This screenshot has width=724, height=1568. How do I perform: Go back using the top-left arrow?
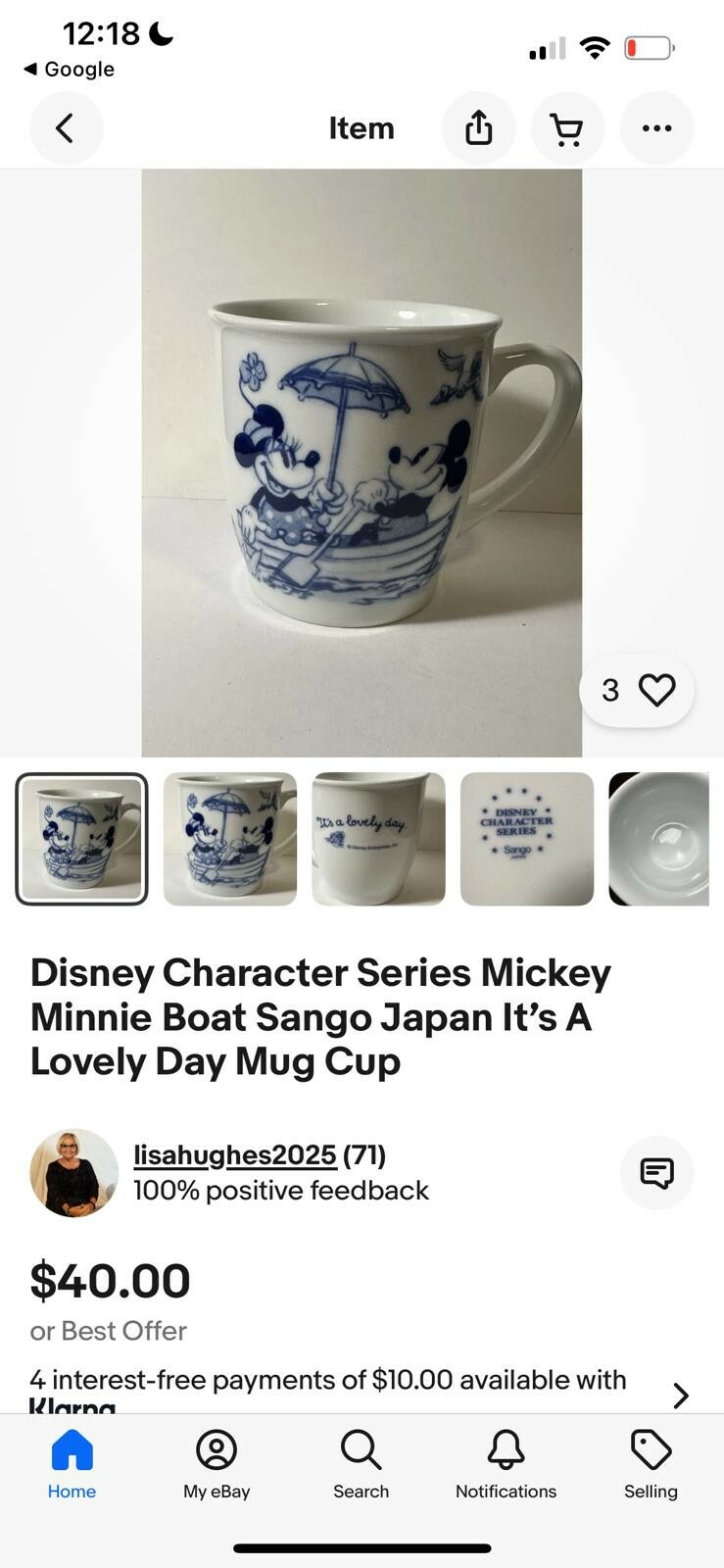point(66,128)
